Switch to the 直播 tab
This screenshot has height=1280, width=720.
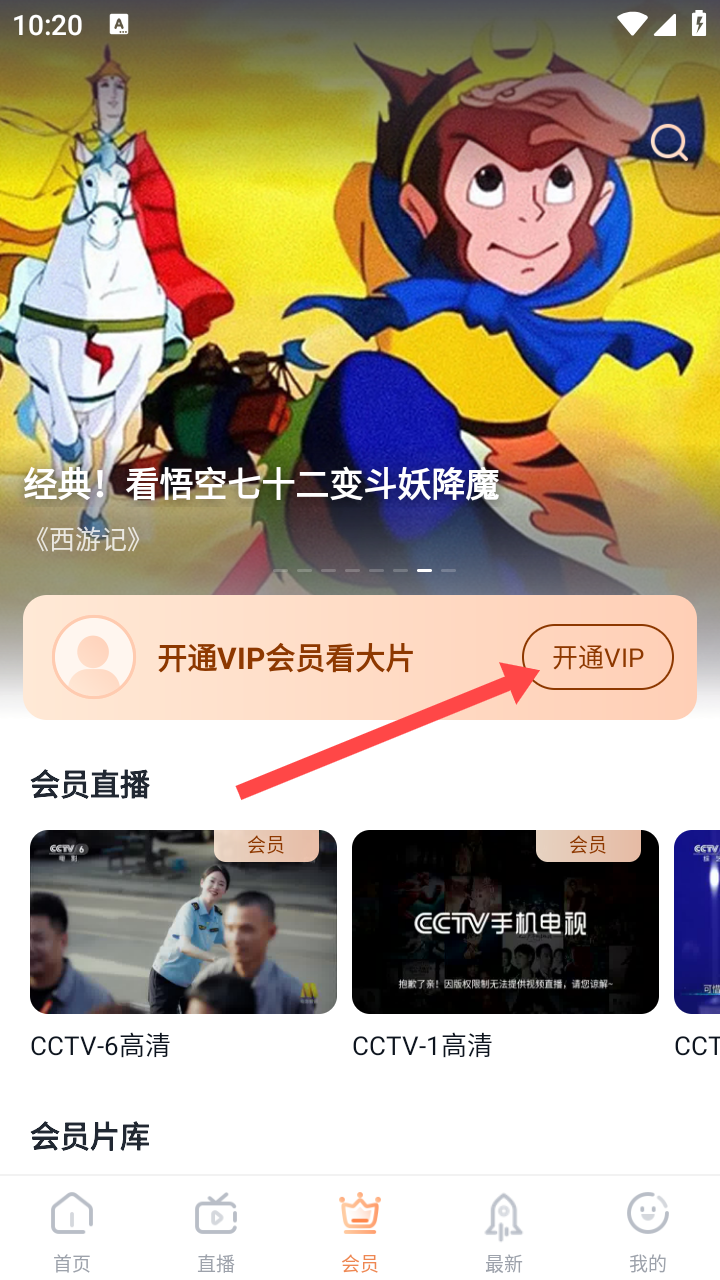pos(216,1232)
